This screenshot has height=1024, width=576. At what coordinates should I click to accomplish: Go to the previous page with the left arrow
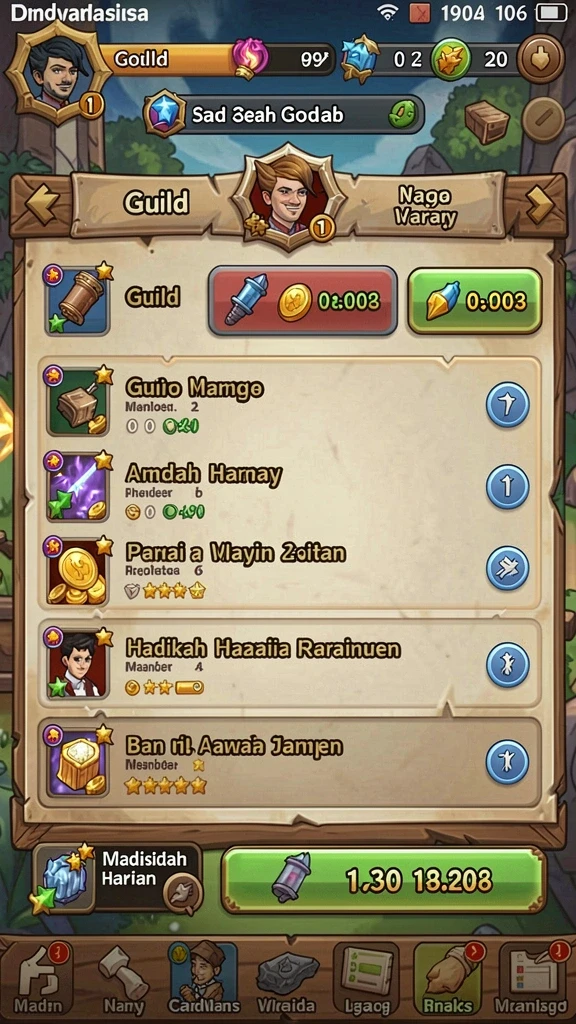pos(42,204)
